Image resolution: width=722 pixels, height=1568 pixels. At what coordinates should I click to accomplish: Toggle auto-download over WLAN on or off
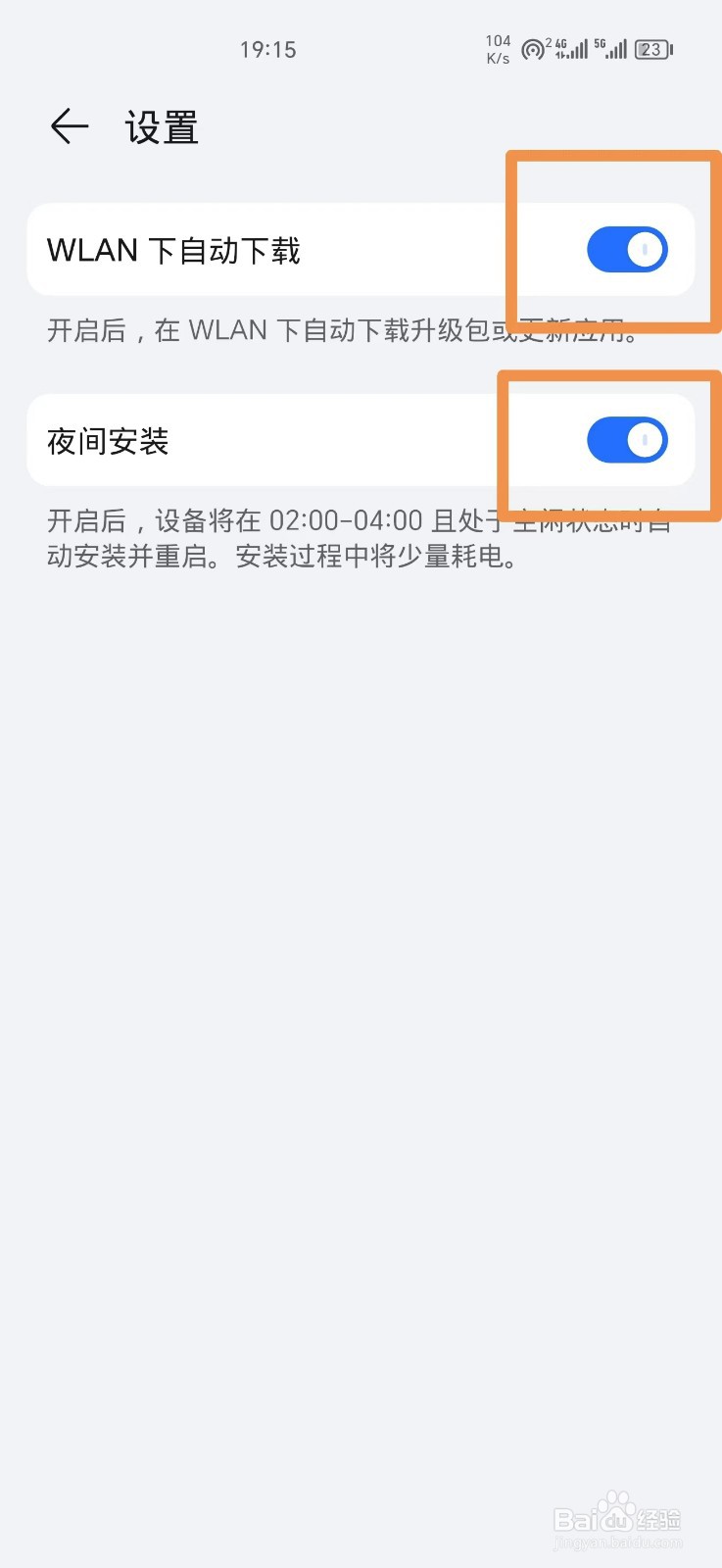(x=628, y=250)
